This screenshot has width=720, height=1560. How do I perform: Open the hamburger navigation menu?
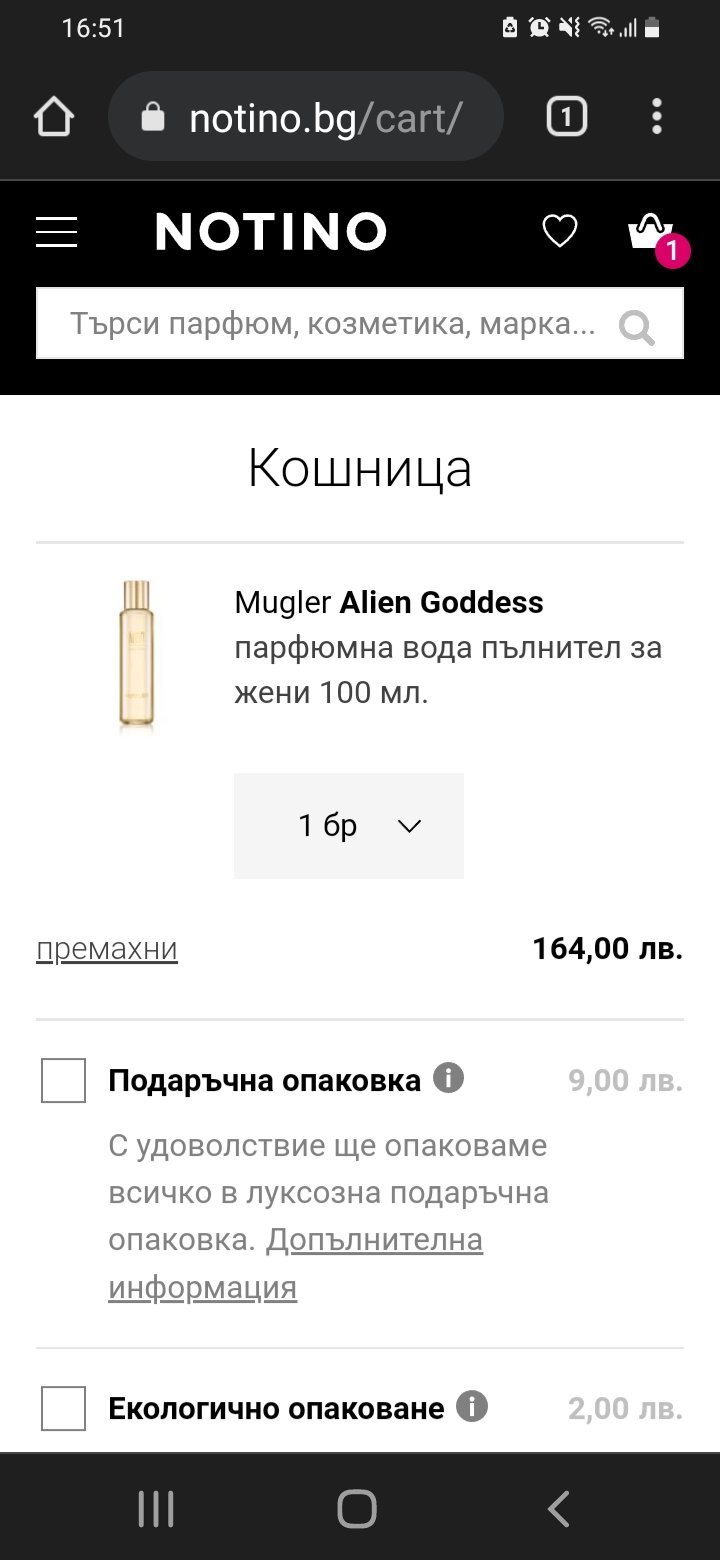tap(56, 232)
